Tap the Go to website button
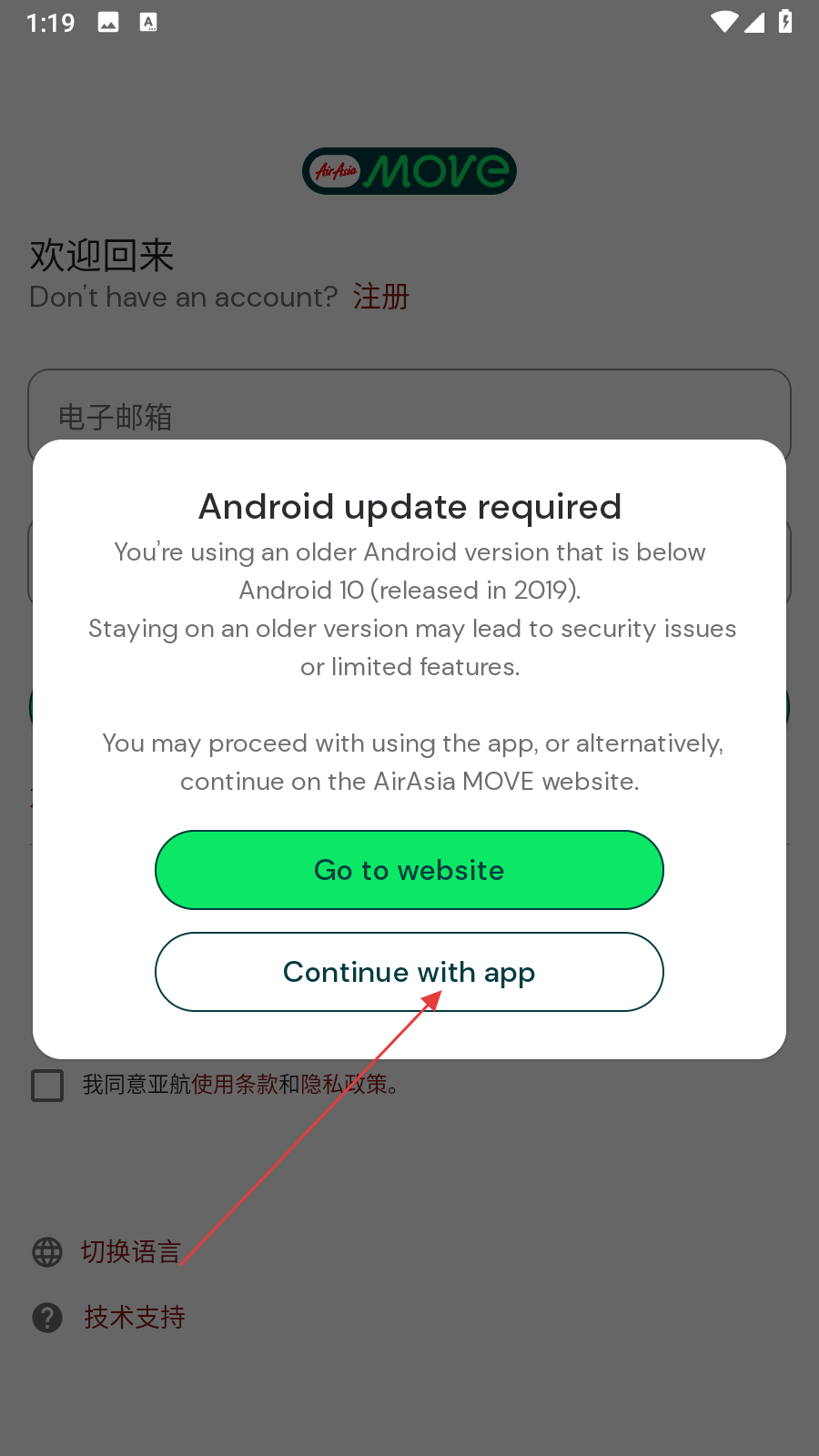This screenshot has height=1456, width=819. [x=409, y=870]
